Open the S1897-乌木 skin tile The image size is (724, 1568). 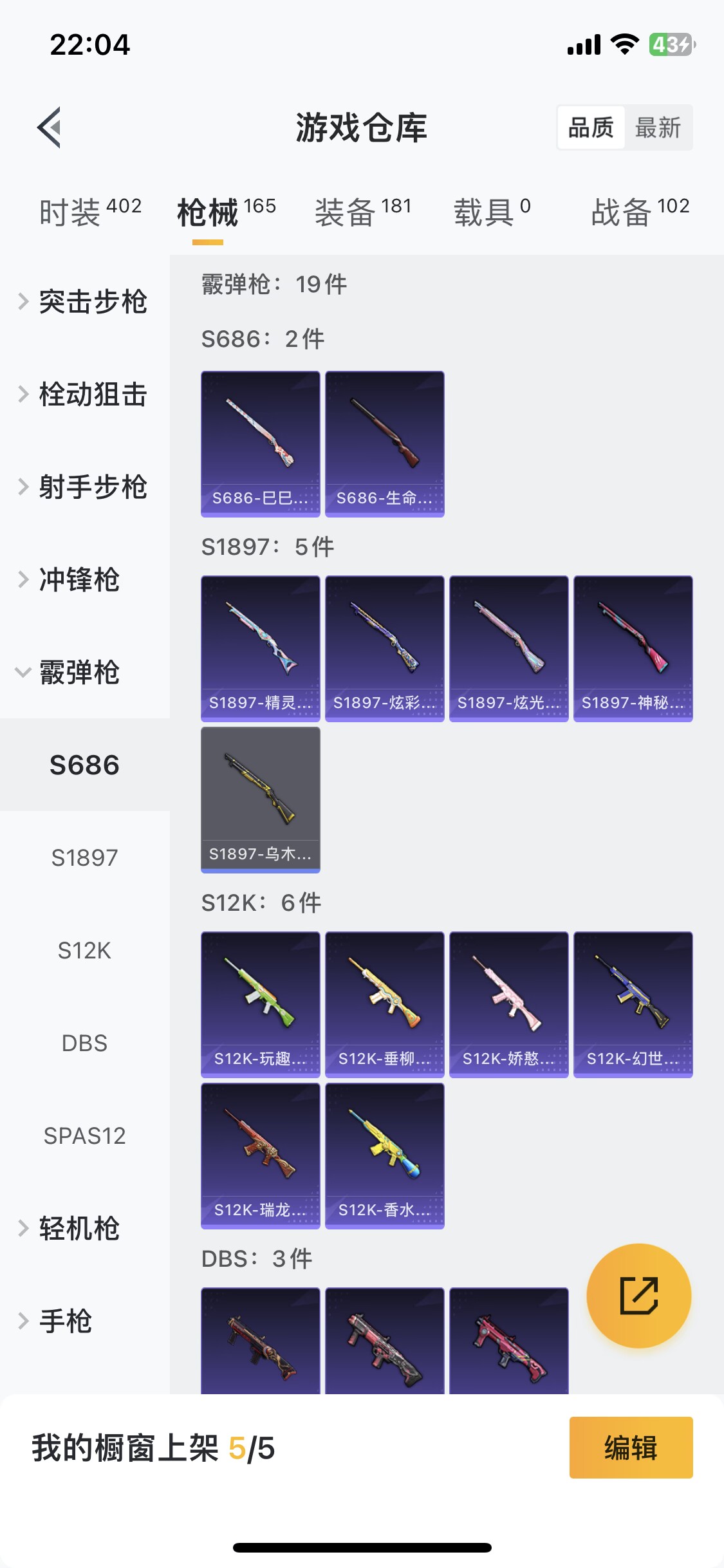(261, 800)
